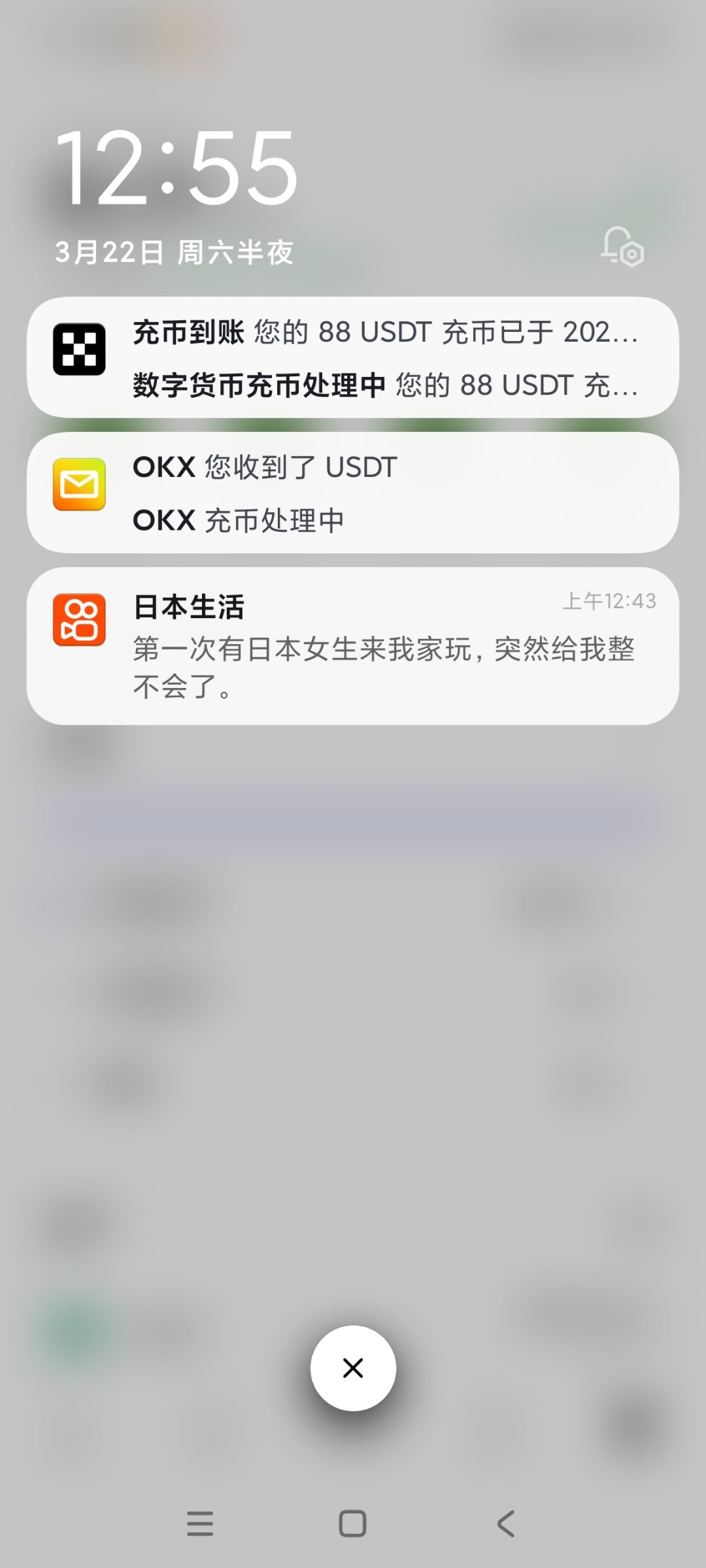Clear all notifications with the X button
Screen dimensions: 706x1568
click(x=353, y=1367)
